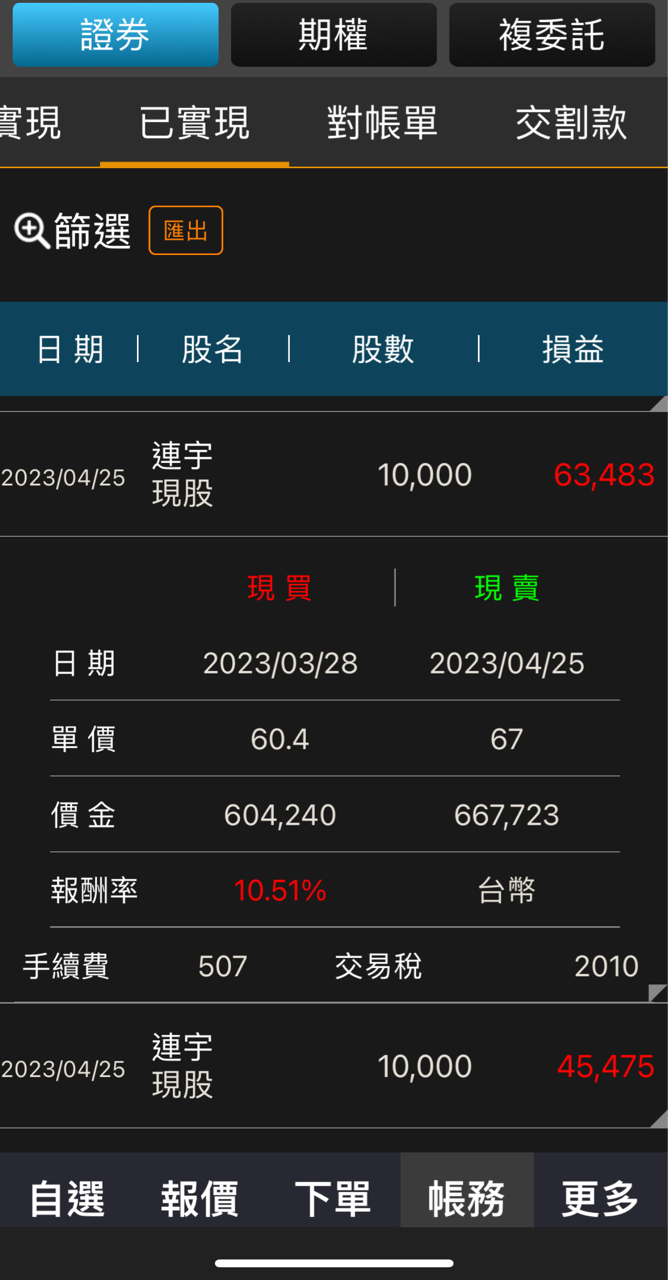Tap the 匯出 export button
Viewport: 668px width, 1280px height.
[x=186, y=231]
